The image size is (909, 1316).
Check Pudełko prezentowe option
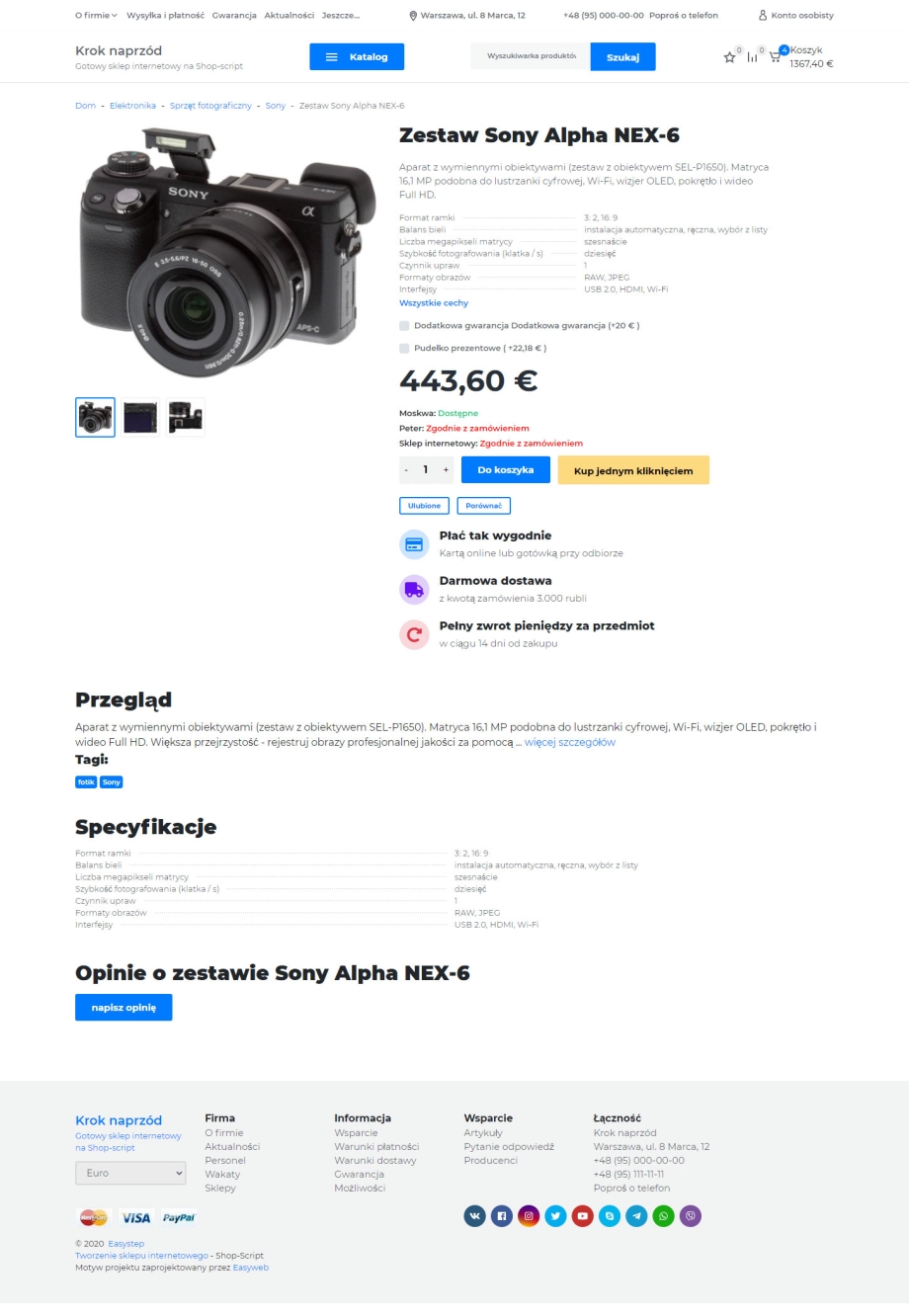pos(404,348)
